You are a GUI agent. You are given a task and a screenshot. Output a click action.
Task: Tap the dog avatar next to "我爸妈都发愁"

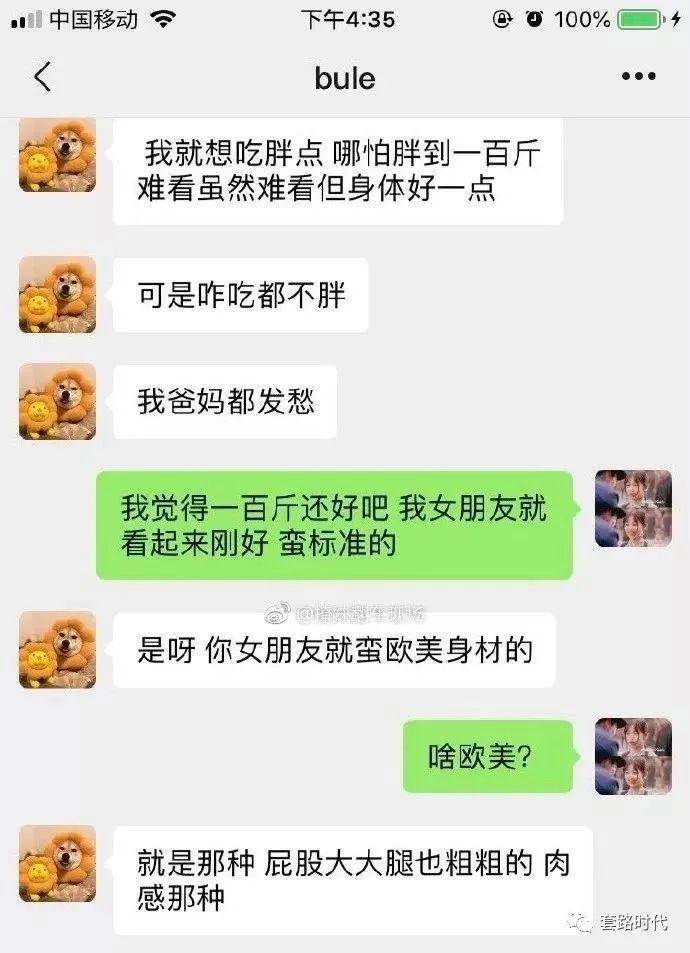[x=57, y=401]
